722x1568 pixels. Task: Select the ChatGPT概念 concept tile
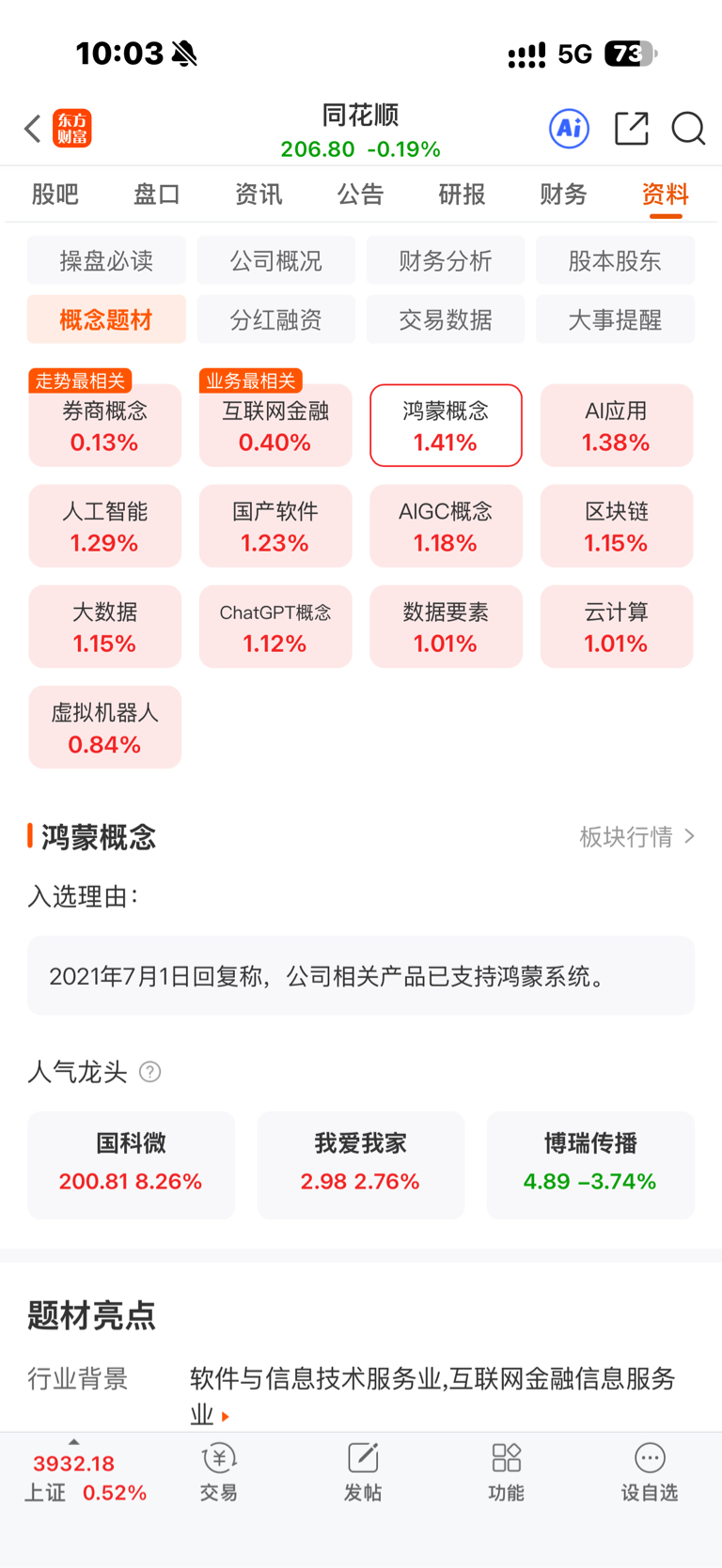tap(275, 627)
